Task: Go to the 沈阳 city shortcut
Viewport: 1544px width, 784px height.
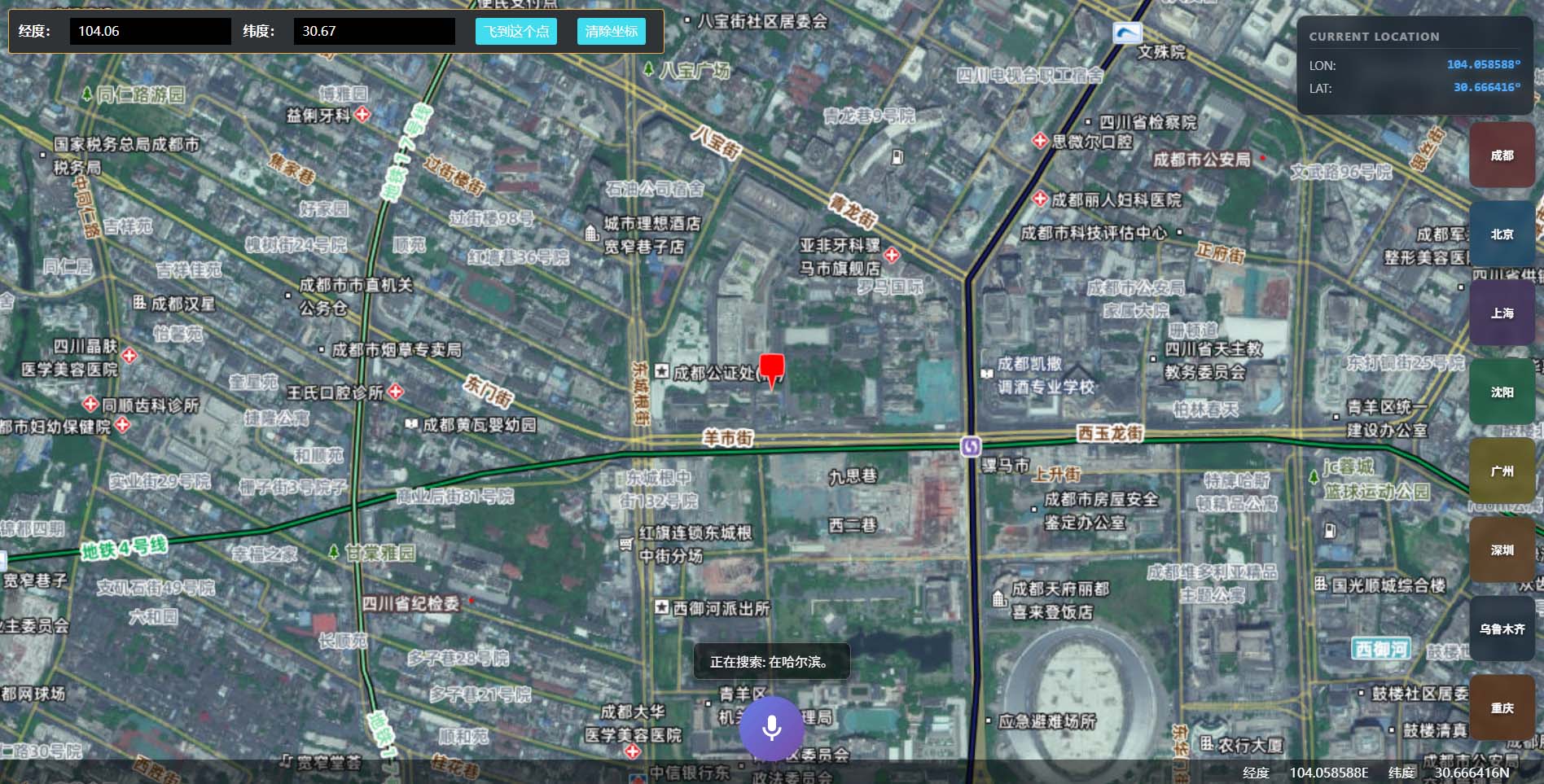Action: tap(1502, 392)
